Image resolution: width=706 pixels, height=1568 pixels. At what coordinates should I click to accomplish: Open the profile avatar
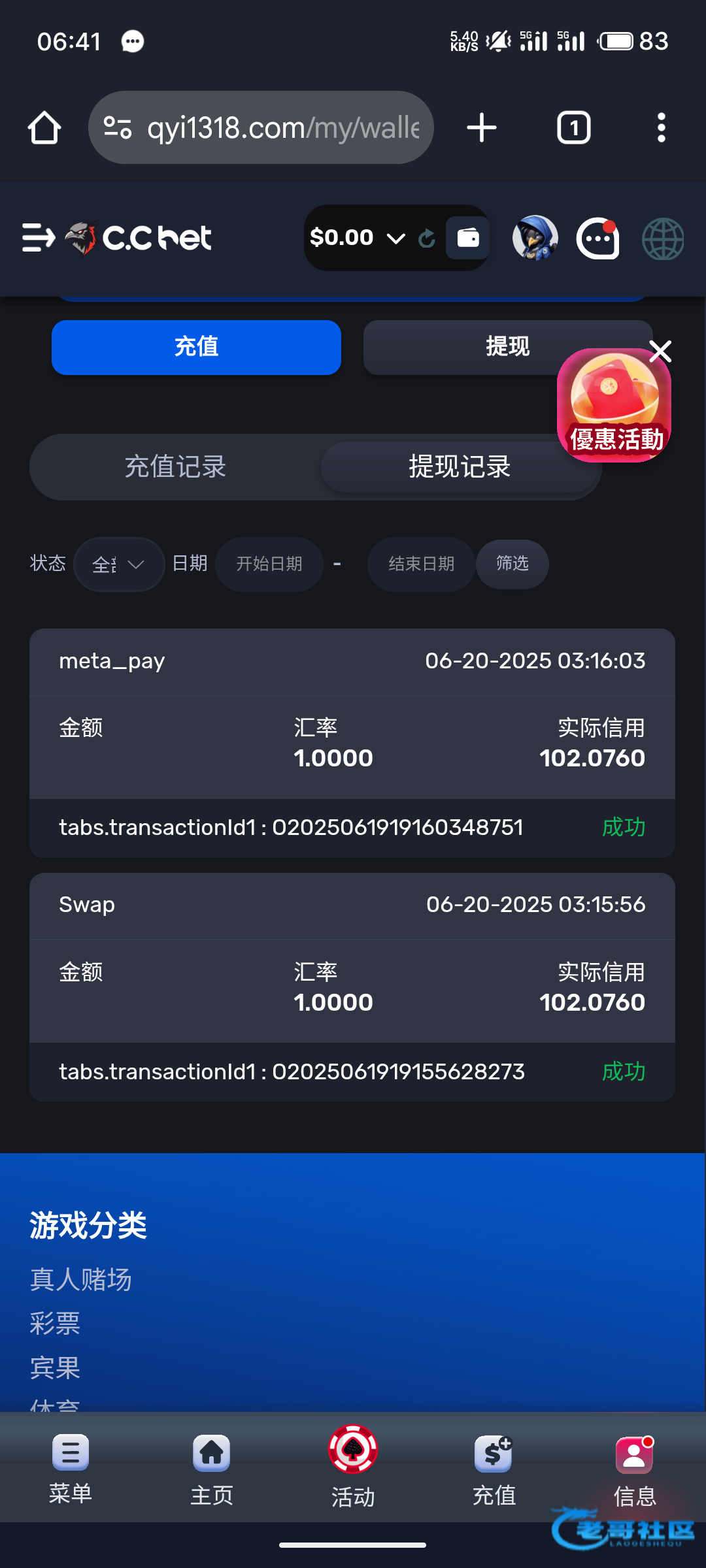(x=535, y=238)
